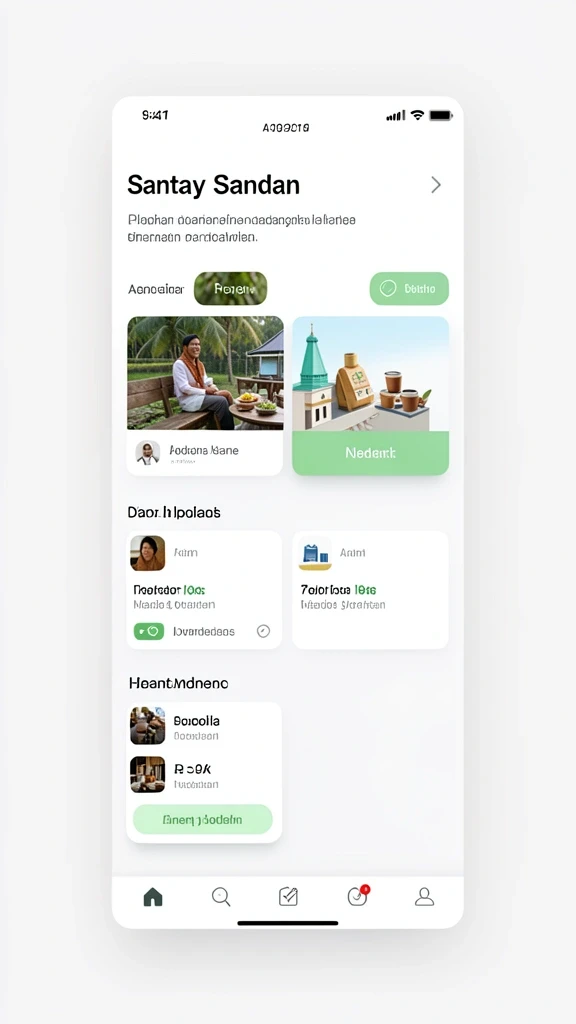Go to the Home tab
The height and width of the screenshot is (1024, 576).
click(x=153, y=897)
